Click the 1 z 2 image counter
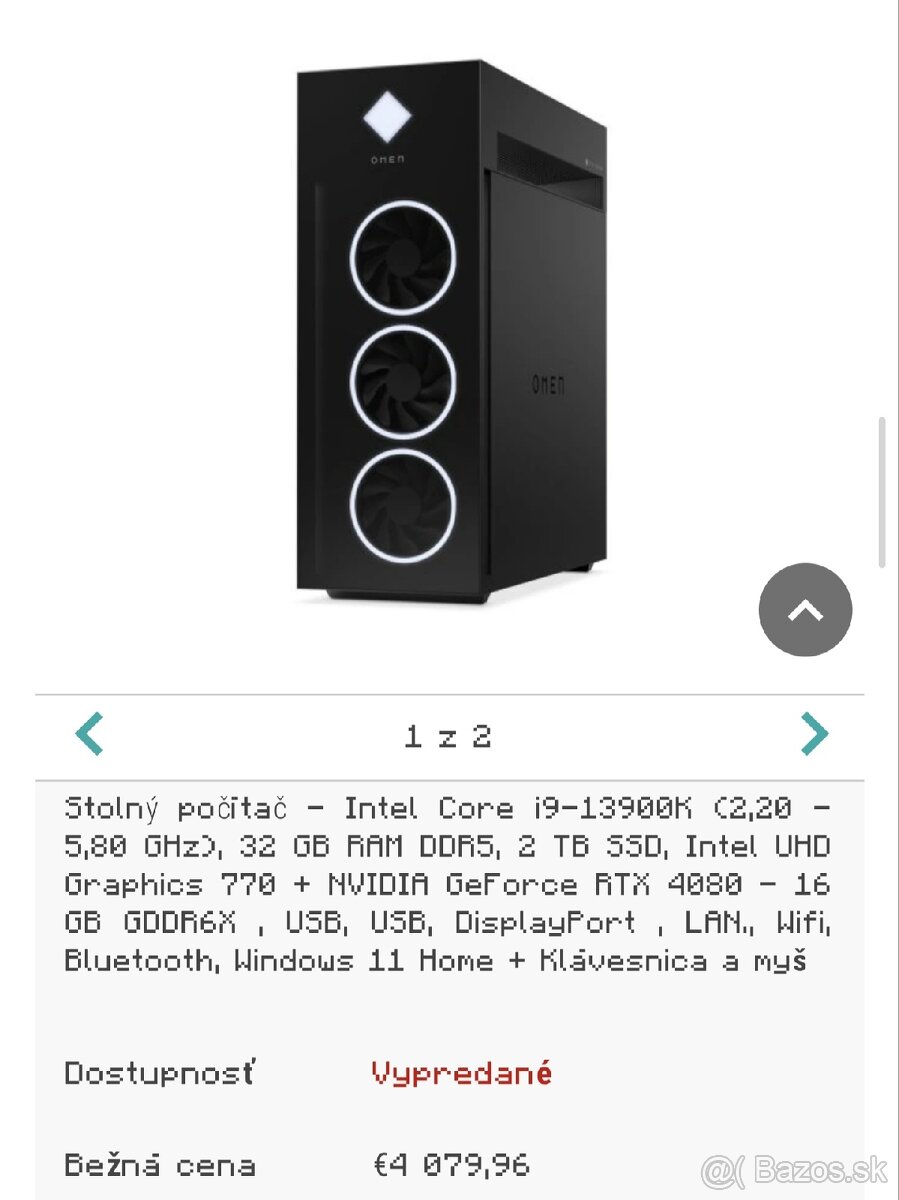This screenshot has width=899, height=1200. tap(449, 736)
